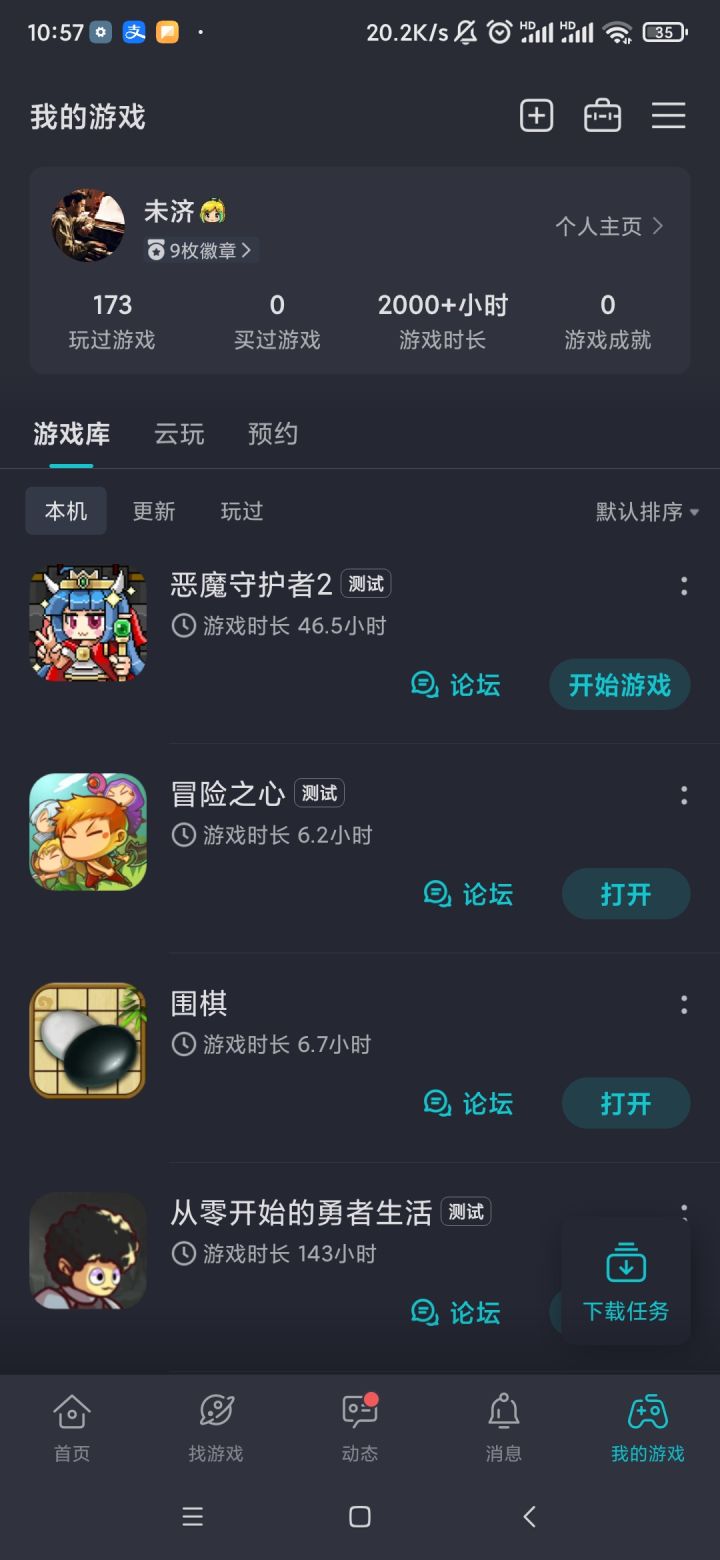The height and width of the screenshot is (1560, 720).
Task: Switch to the 预约 reservations tab
Action: tap(271, 433)
